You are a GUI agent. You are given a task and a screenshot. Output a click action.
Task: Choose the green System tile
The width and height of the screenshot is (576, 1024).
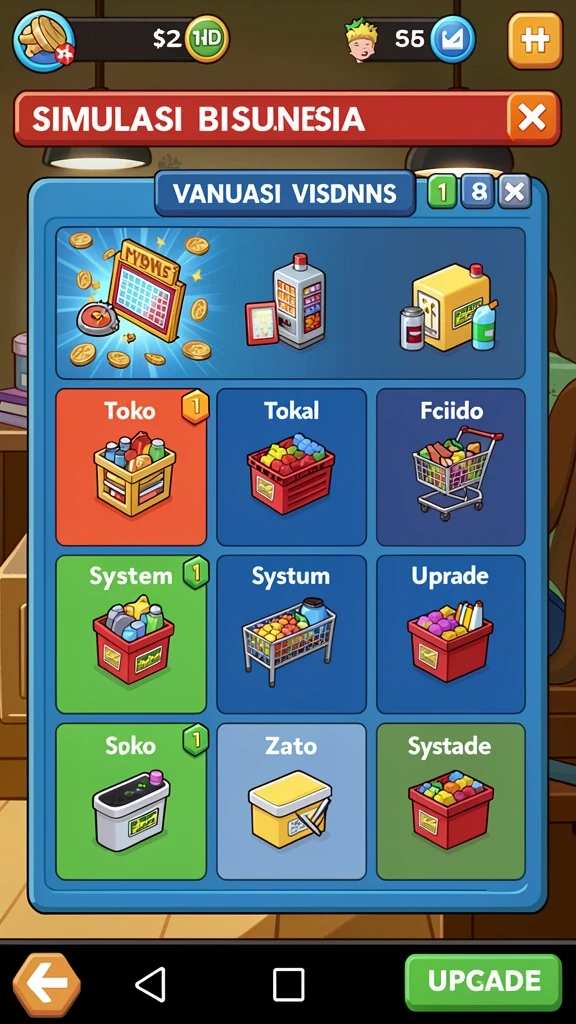[x=131, y=633]
